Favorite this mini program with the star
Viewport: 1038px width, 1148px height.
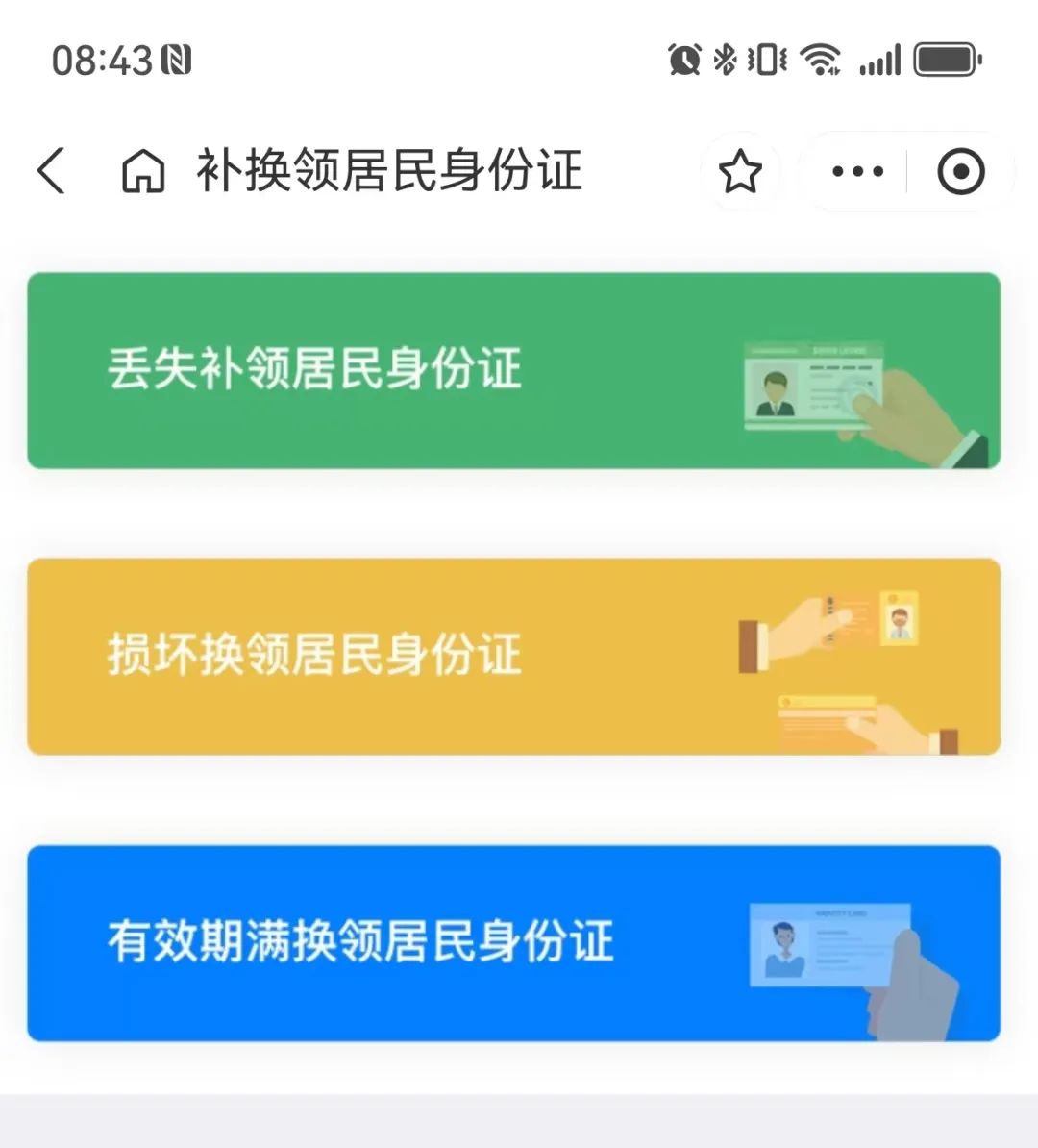(x=740, y=172)
